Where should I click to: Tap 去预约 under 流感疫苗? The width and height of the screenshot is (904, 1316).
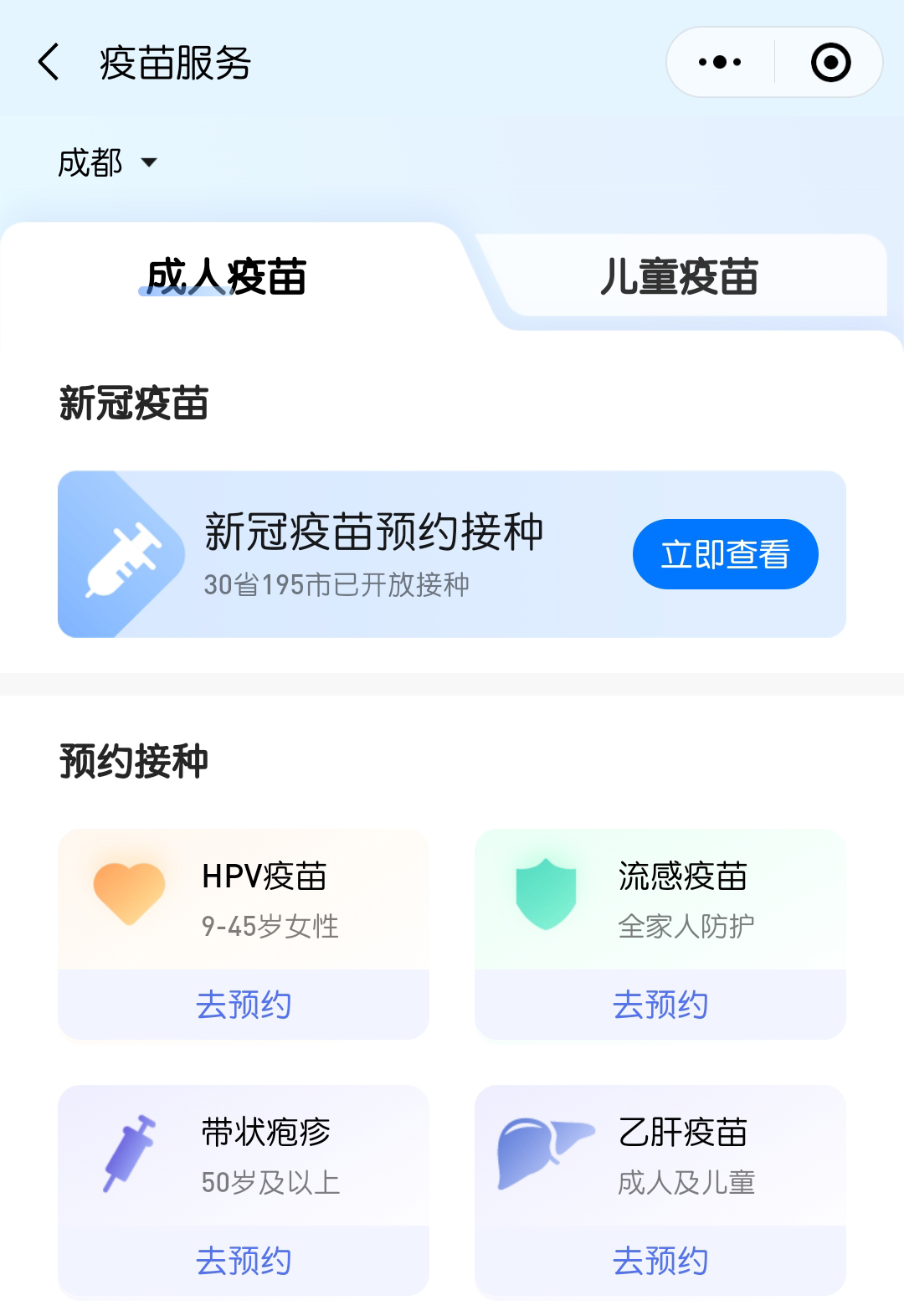(x=660, y=1005)
